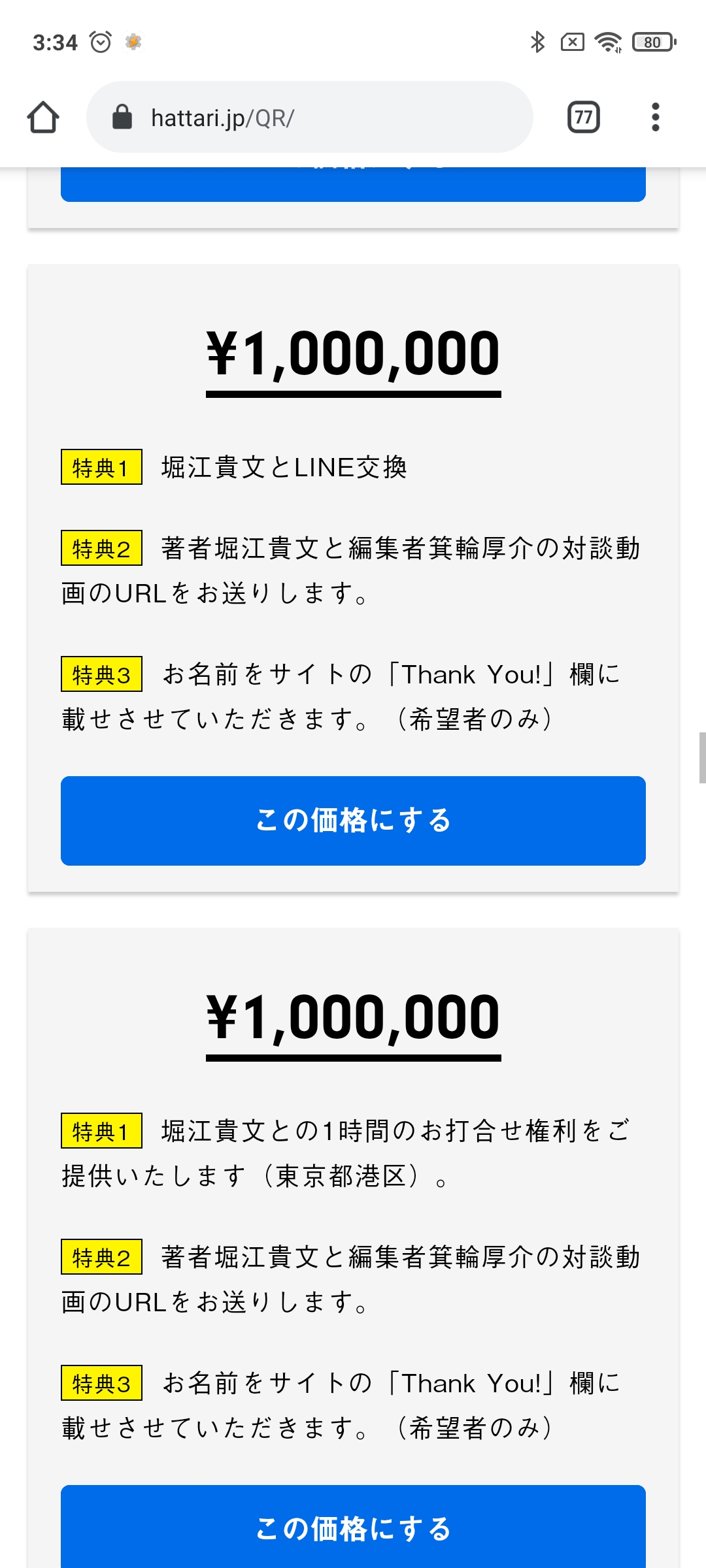Tap the partially hidden blue button at top
706x1568 pixels.
click(x=353, y=184)
